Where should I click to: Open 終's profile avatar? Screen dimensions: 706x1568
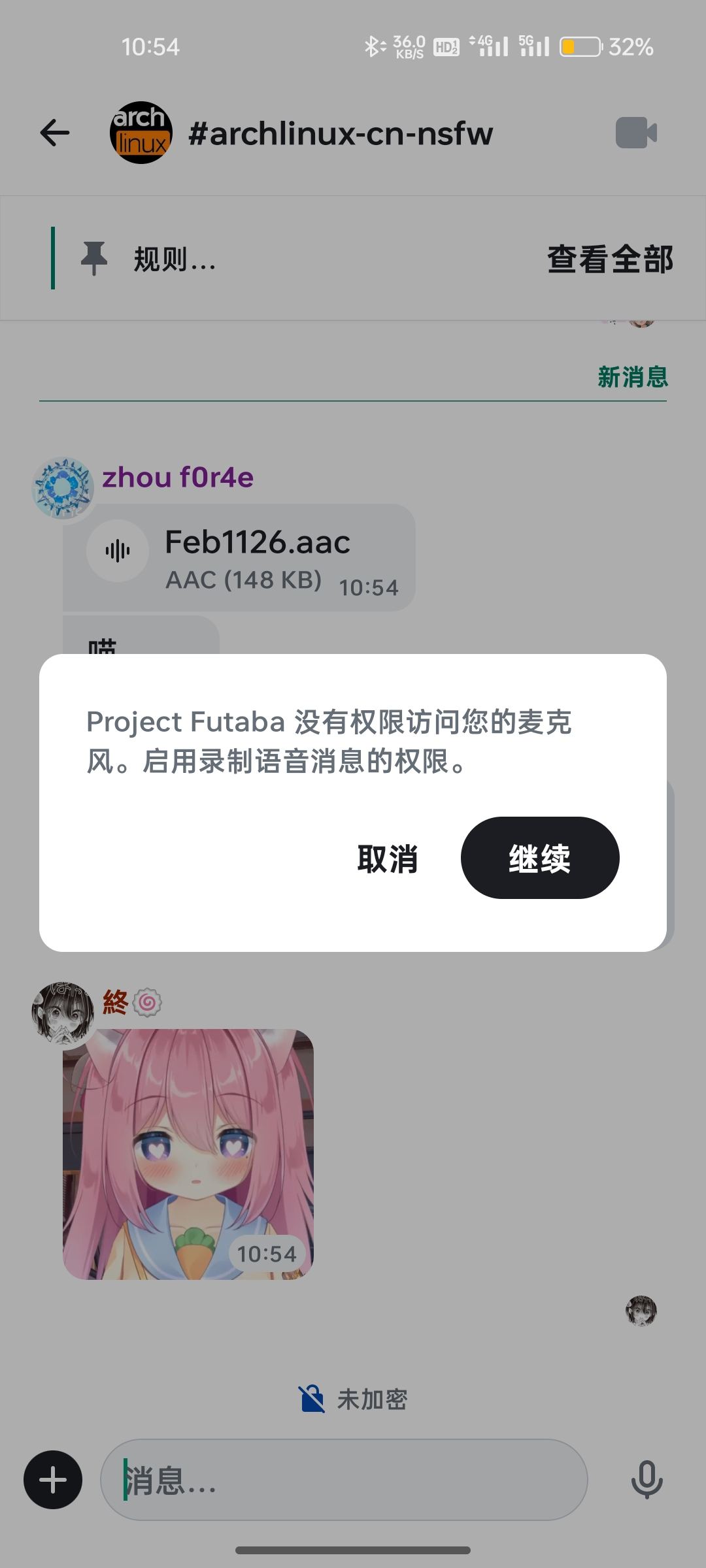[x=63, y=1013]
